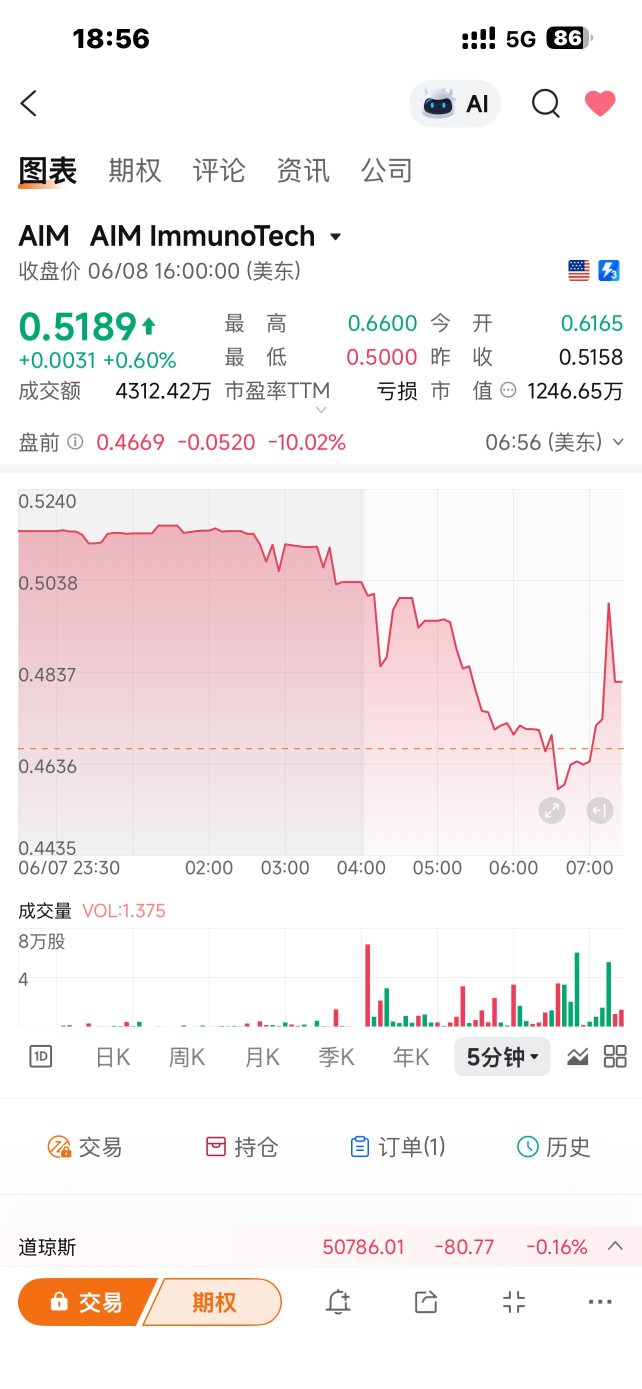This screenshot has height=1389, width=642.
Task: Open the 5分钟 interval dropdown
Action: 503,1057
